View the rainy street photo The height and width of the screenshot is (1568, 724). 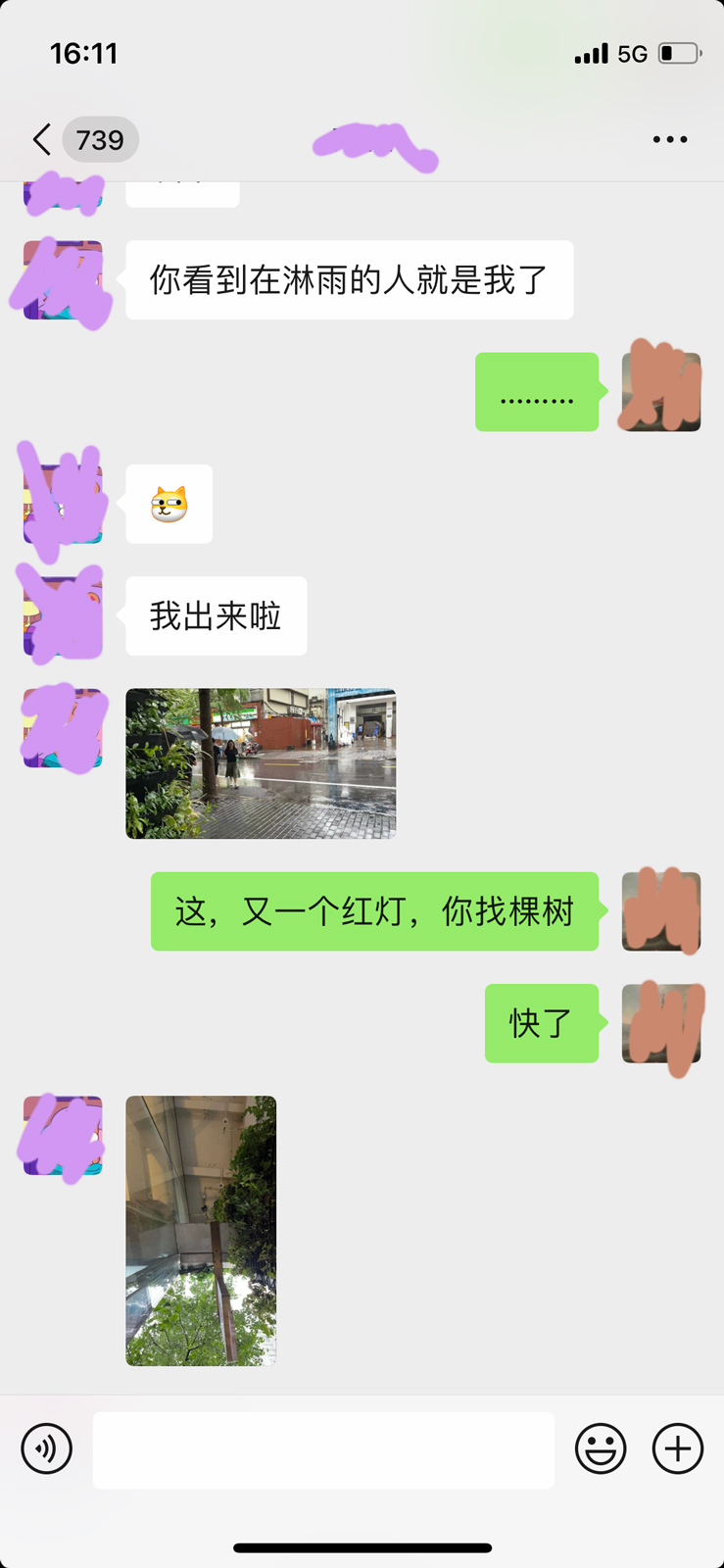point(261,763)
